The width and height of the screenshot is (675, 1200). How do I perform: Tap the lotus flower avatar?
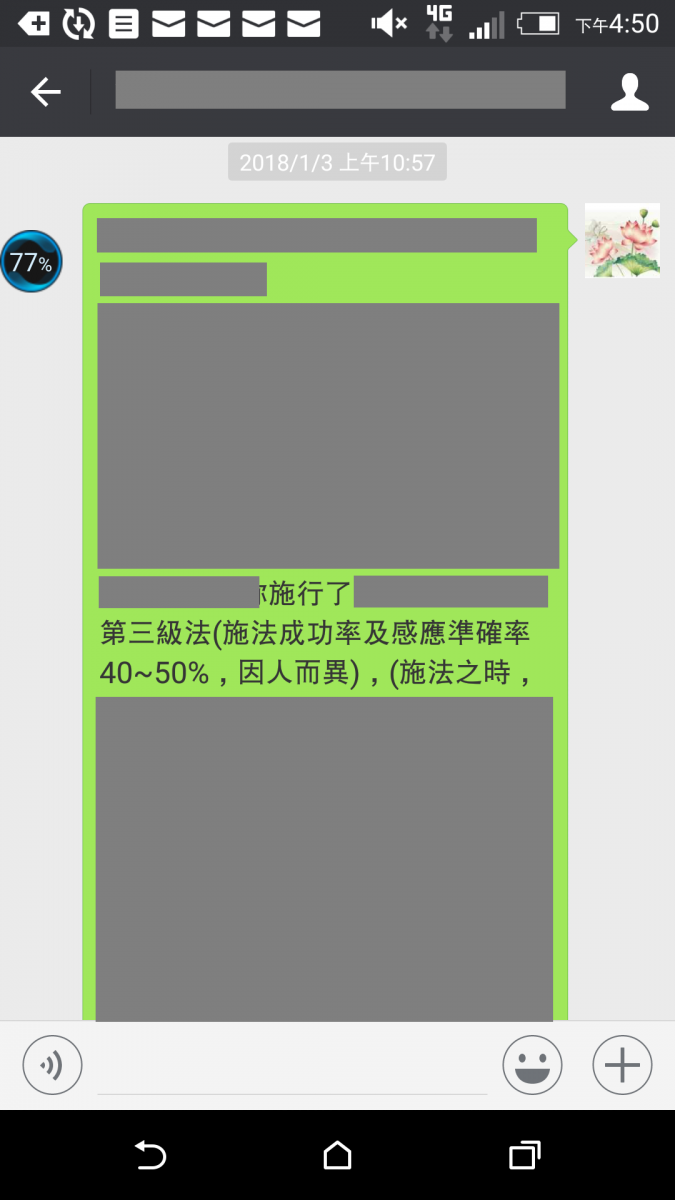point(622,240)
